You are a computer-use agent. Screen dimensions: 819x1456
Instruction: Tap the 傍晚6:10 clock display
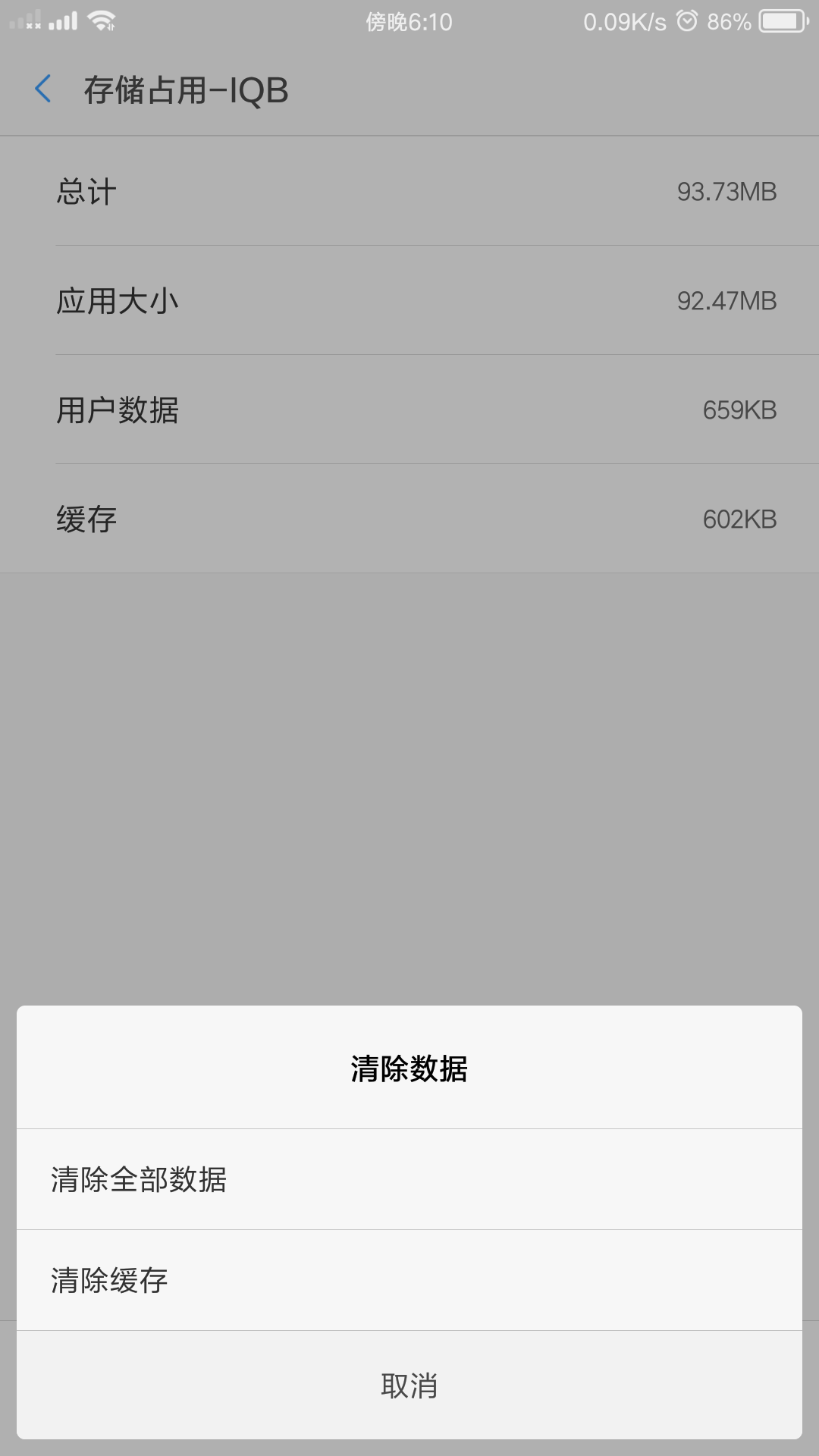407,21
